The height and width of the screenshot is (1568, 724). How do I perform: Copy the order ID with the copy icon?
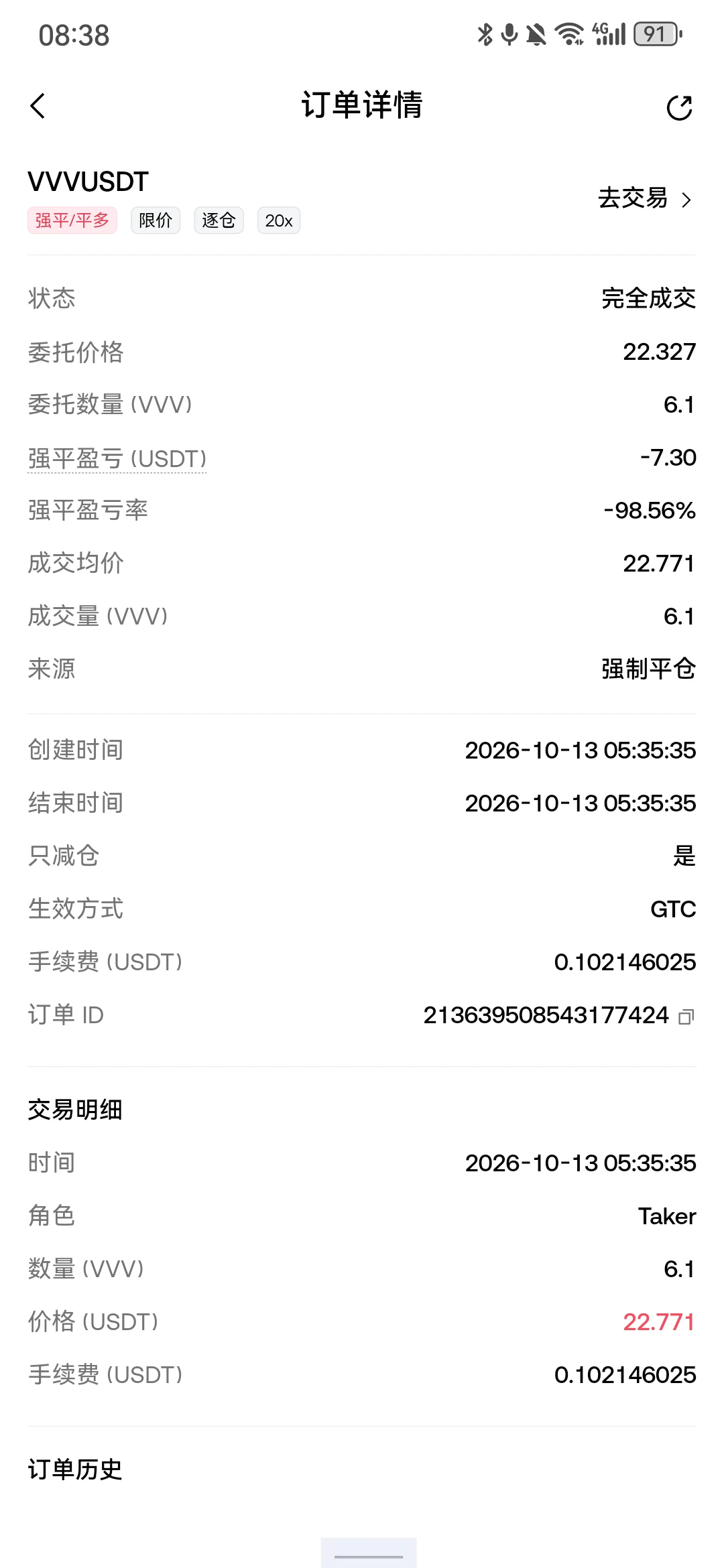click(686, 1017)
